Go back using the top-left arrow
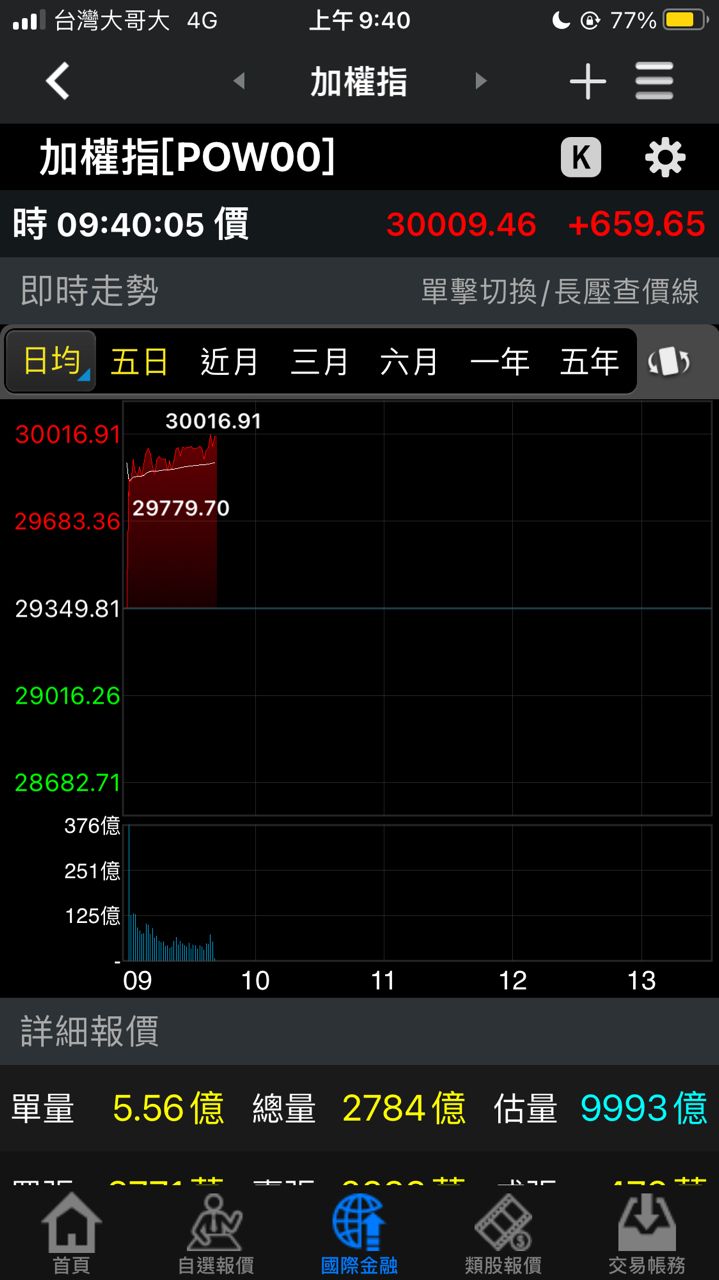The image size is (719, 1280). 58,81
